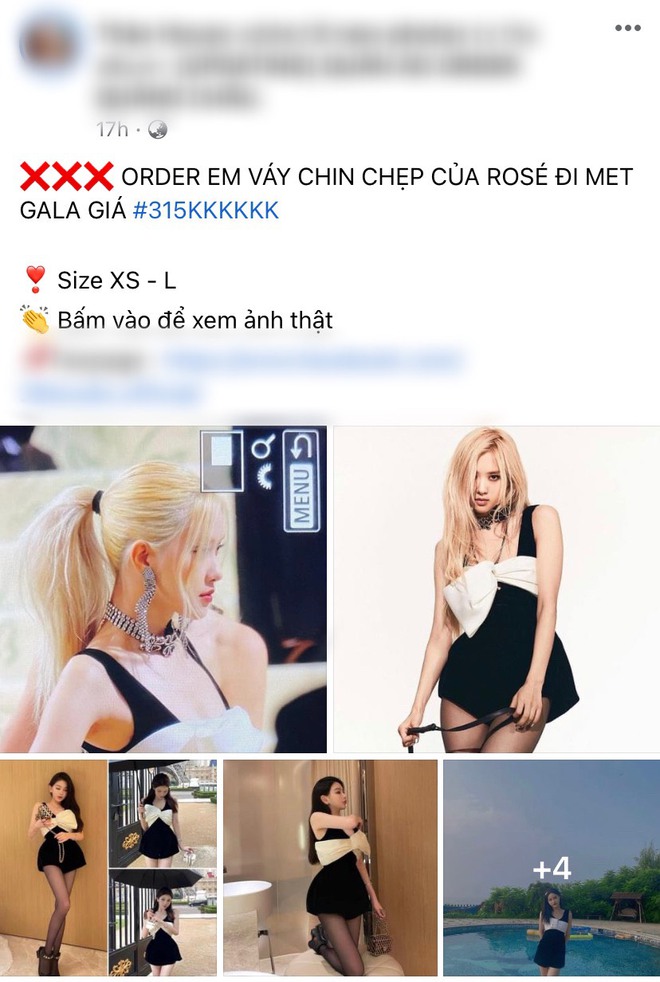Image resolution: width=660 pixels, height=982 pixels.
Task: Open the kneeling pose dress photo
Action: [330, 867]
